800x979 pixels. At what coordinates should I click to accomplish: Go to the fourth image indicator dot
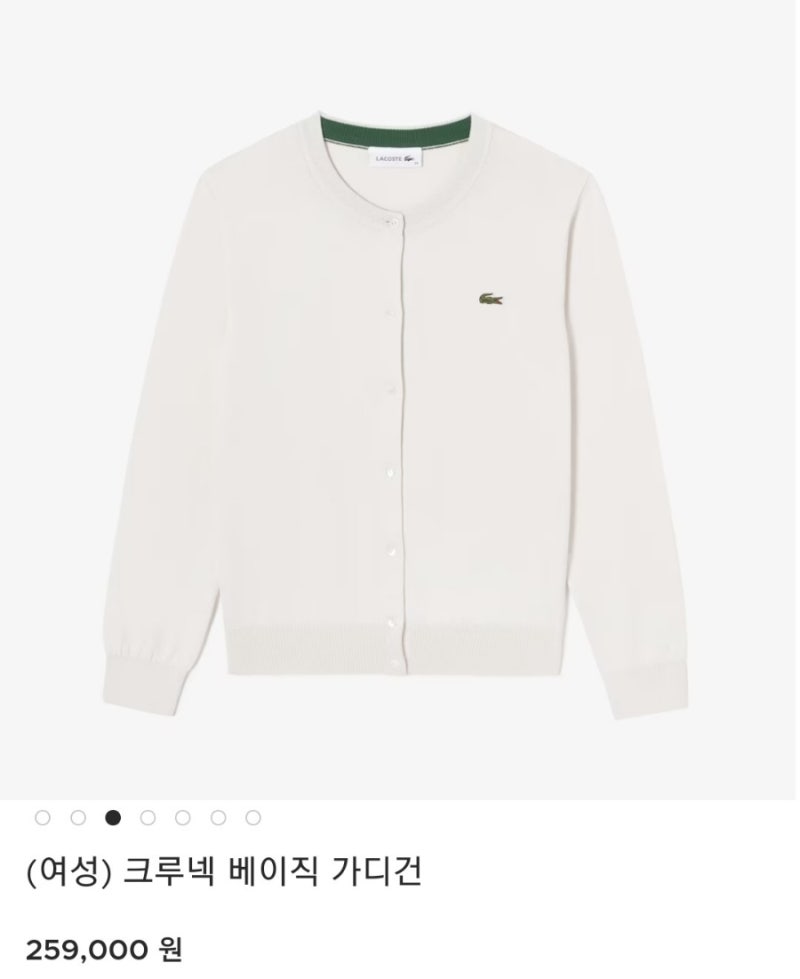click(148, 817)
